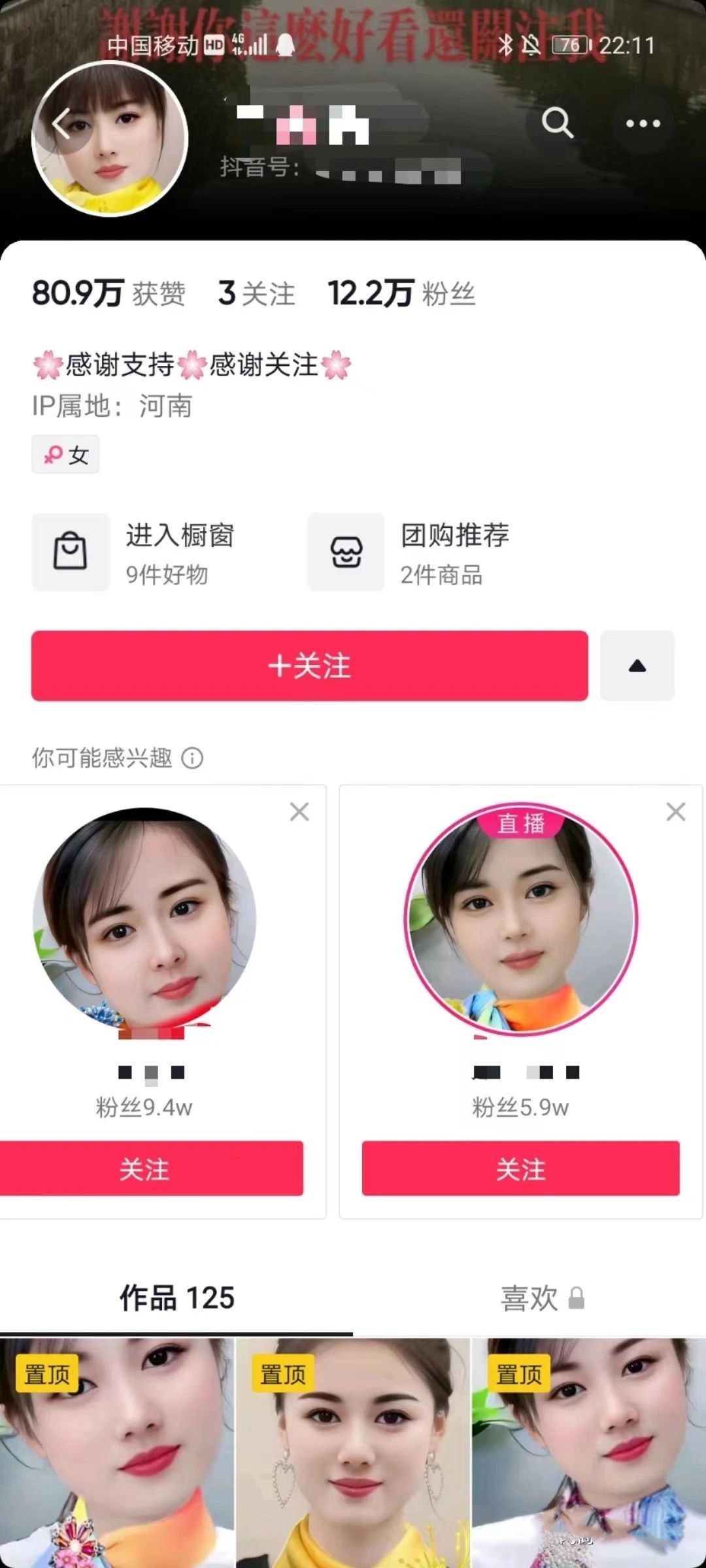Open the pinned video with yellow scarf
706x1568 pixels.
[353, 1452]
